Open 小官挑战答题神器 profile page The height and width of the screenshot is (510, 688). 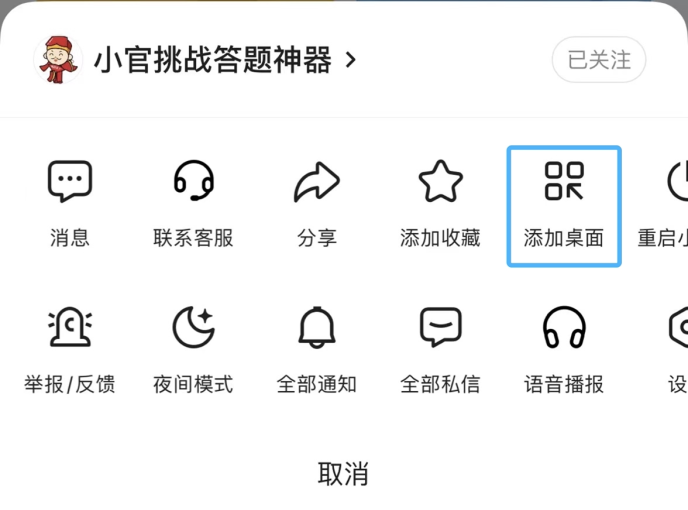[212, 61]
